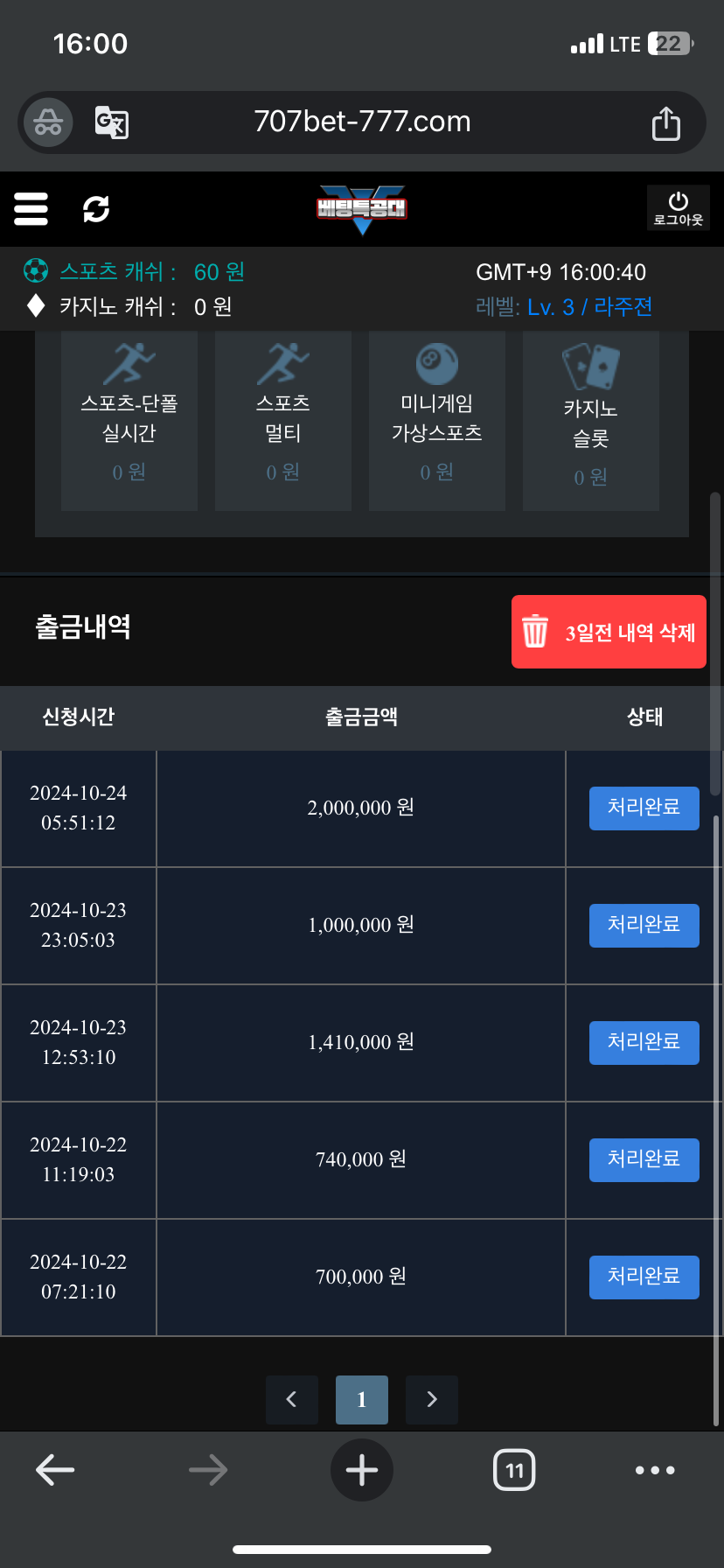The height and width of the screenshot is (1568, 724).
Task: Share the page via the browser share icon
Action: click(666, 122)
